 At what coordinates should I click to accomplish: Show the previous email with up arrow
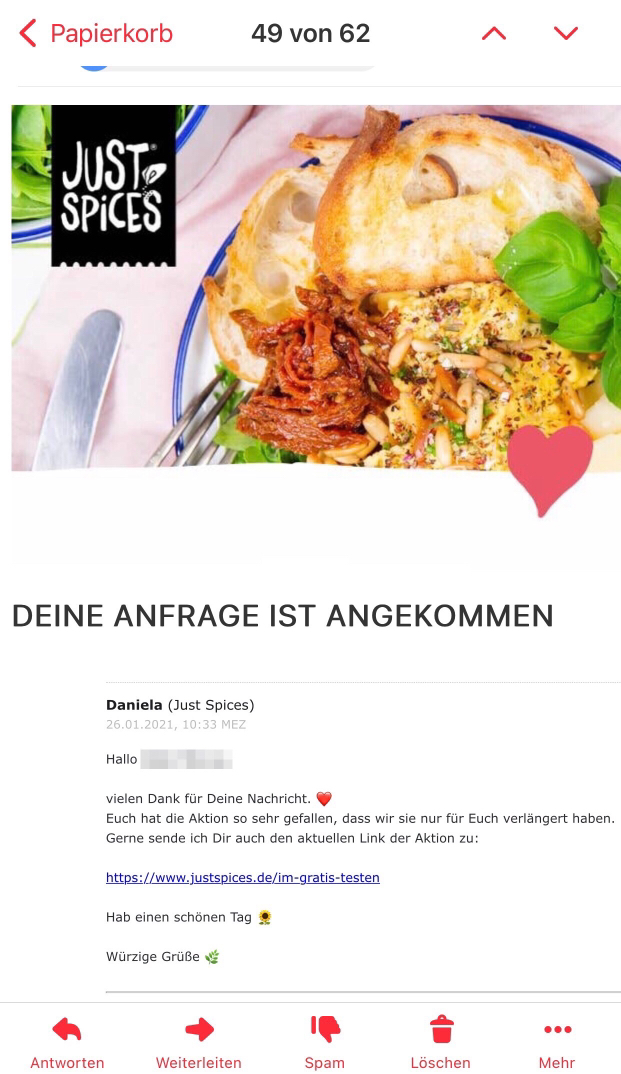[x=494, y=33]
